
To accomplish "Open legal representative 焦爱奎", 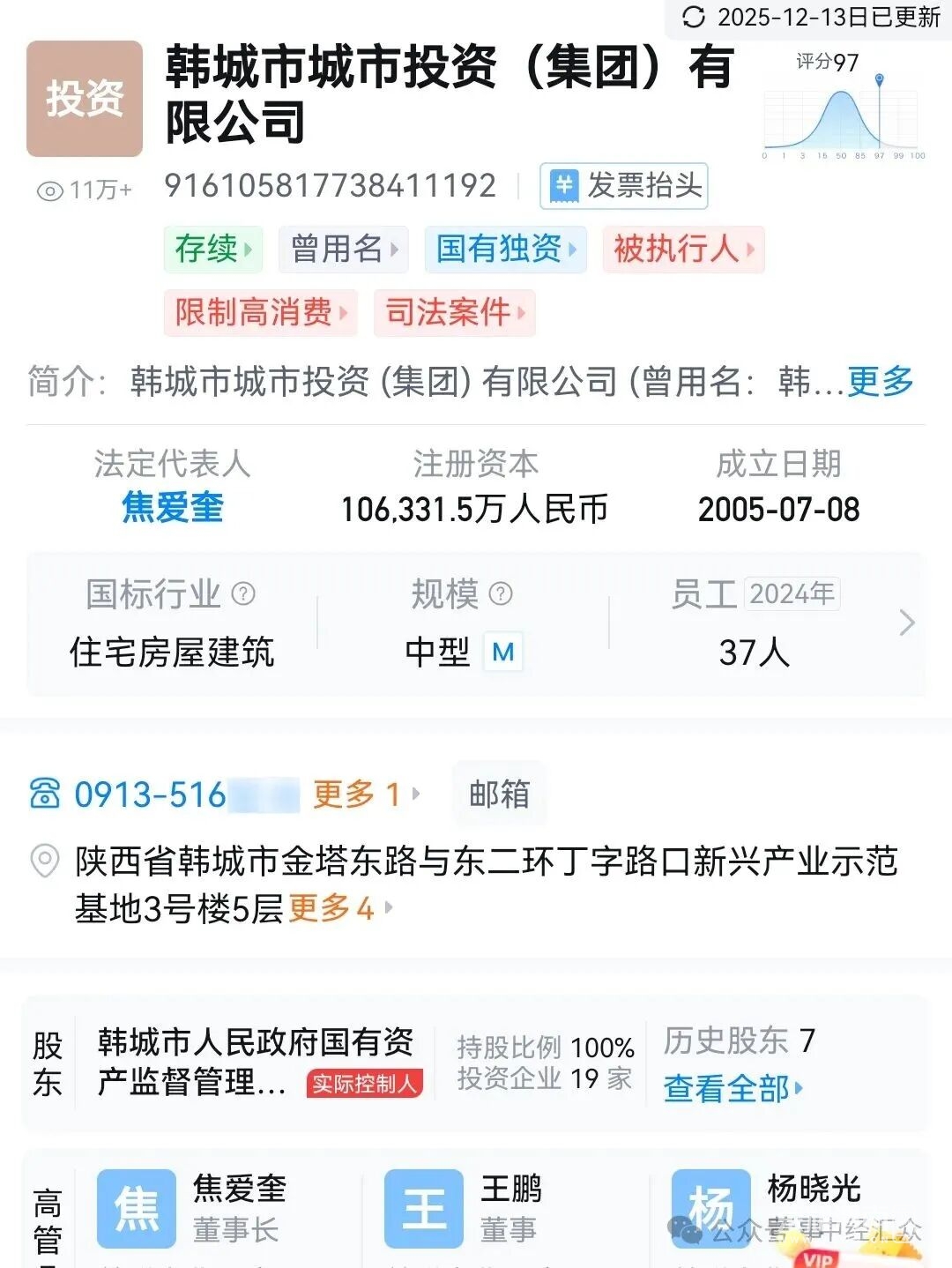I will pyautogui.click(x=173, y=508).
